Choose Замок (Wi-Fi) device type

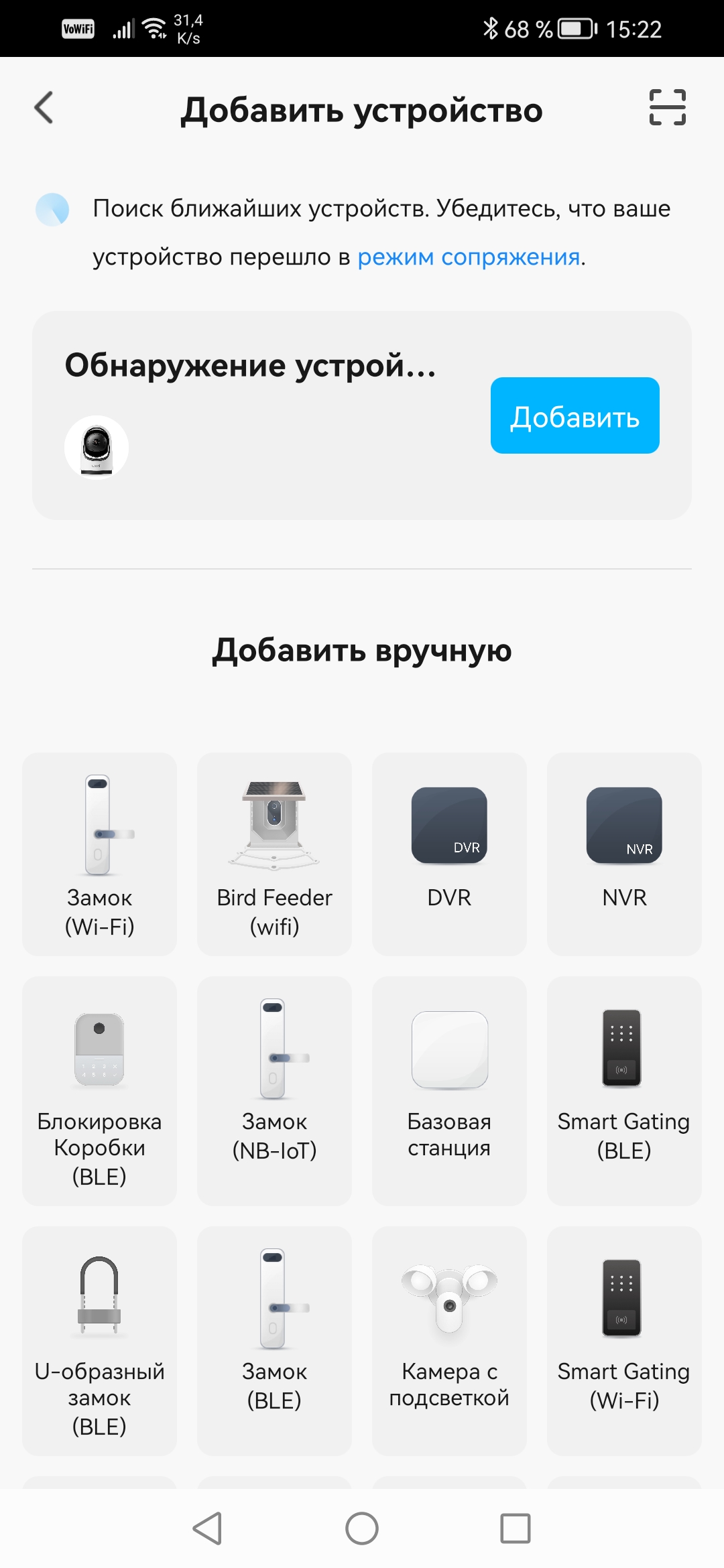tap(99, 854)
